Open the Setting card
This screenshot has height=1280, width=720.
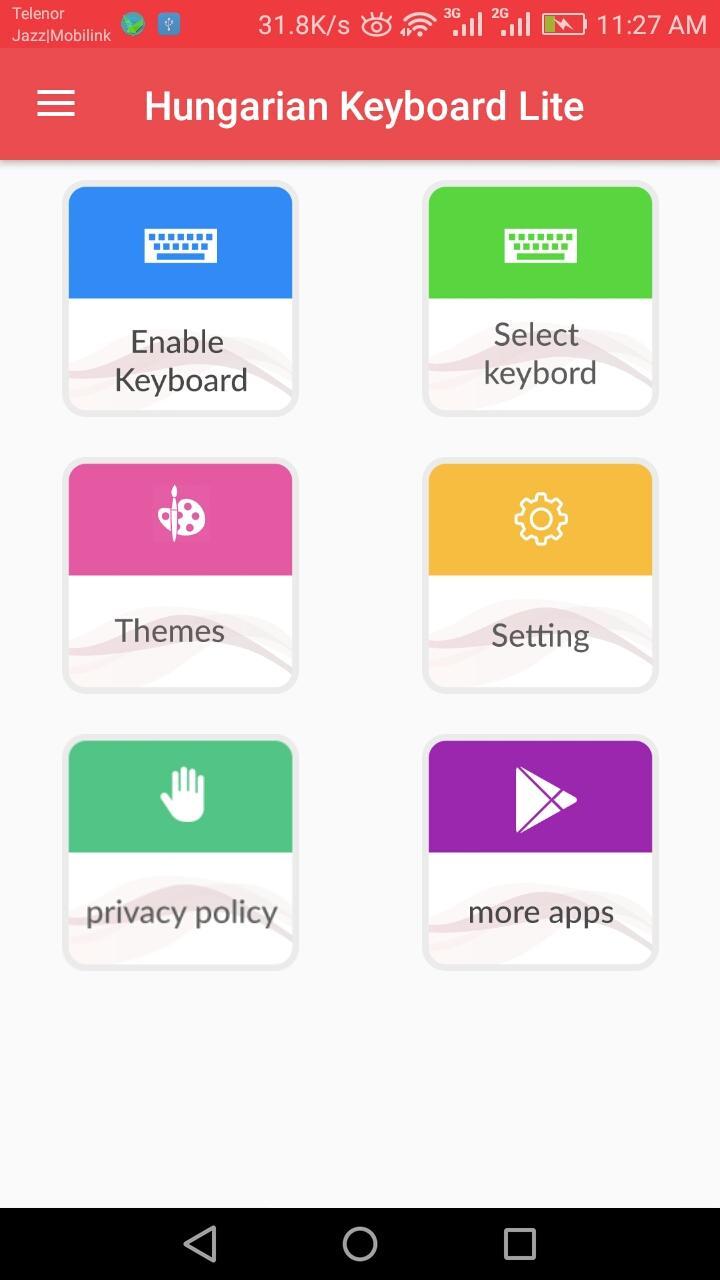point(540,575)
